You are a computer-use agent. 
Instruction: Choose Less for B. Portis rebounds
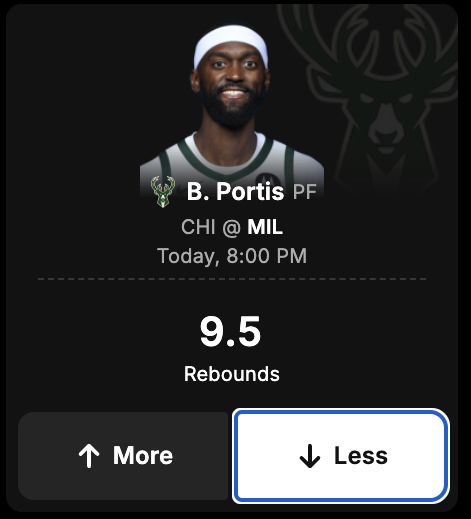(341, 456)
